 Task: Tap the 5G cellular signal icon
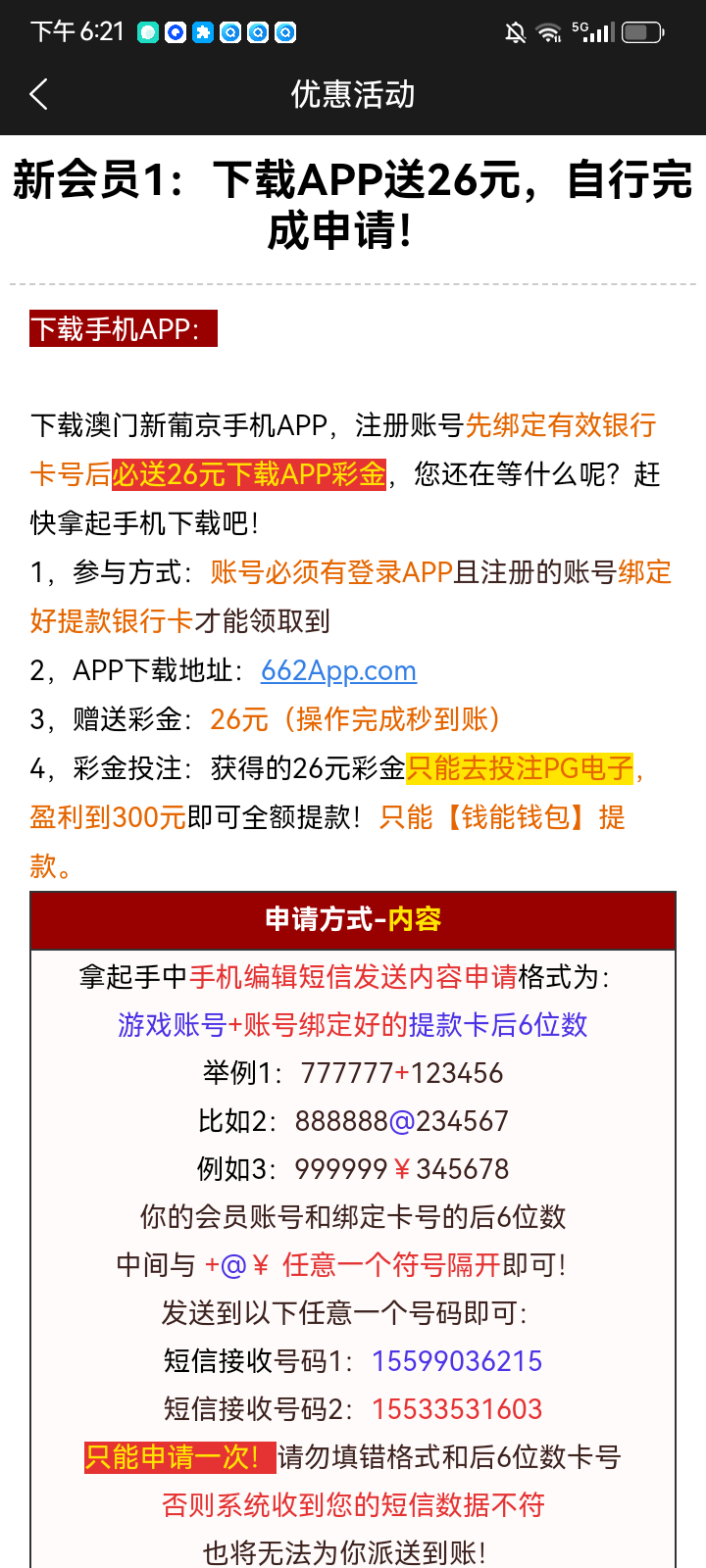[x=594, y=30]
